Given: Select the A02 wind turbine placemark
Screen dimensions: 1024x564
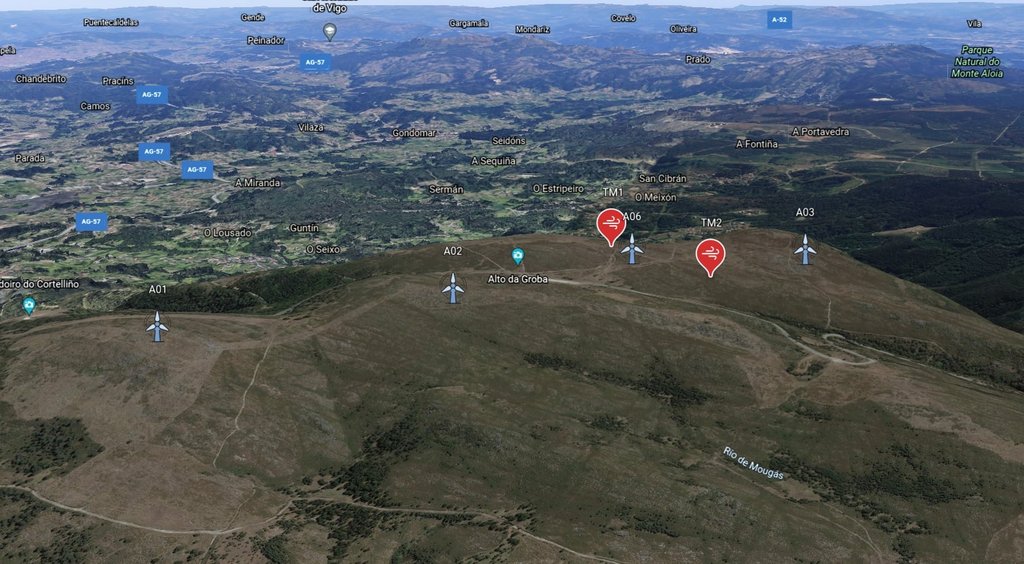Looking at the screenshot, I should (453, 287).
